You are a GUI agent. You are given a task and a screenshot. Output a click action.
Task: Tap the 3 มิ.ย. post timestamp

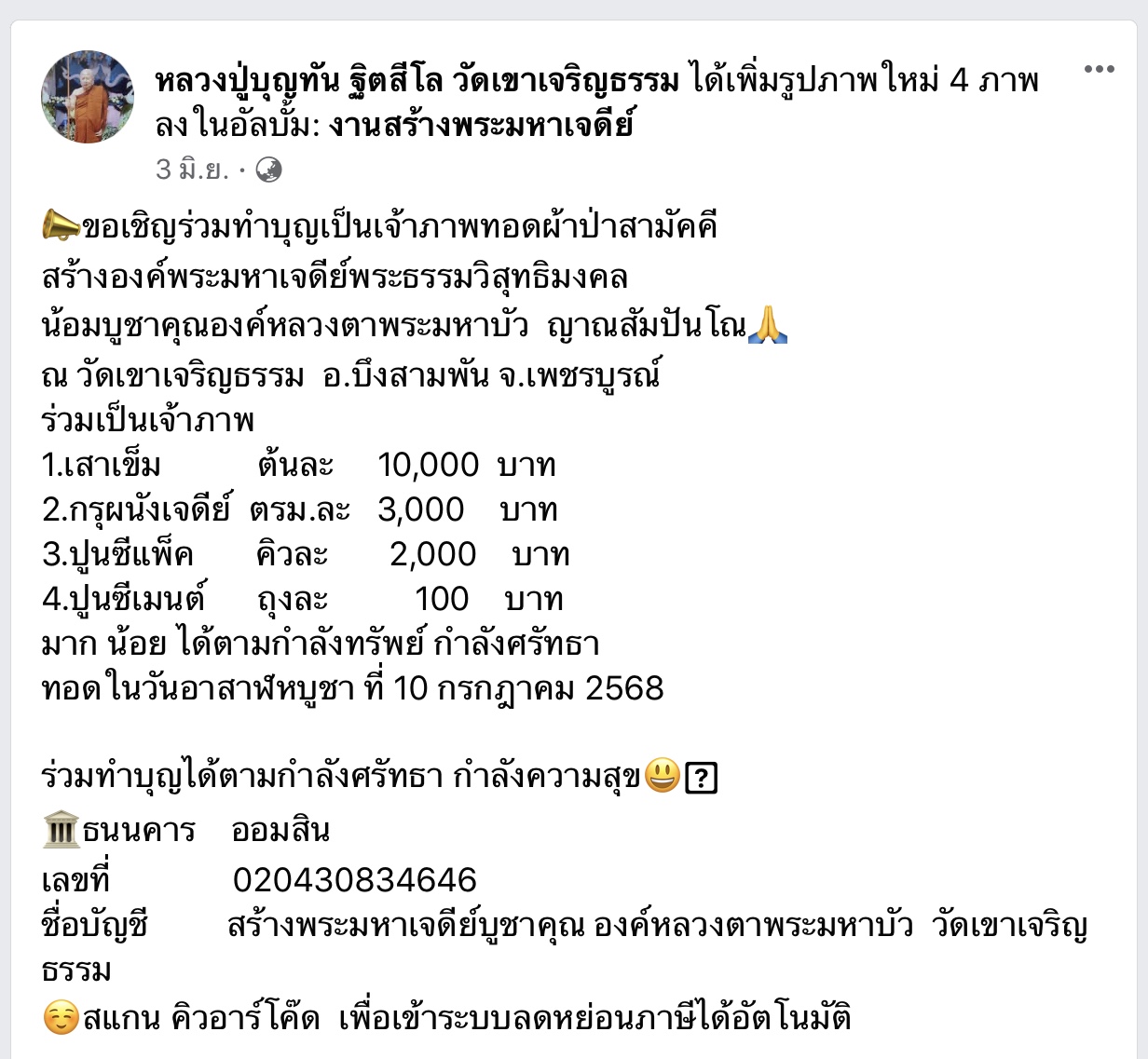[x=191, y=170]
